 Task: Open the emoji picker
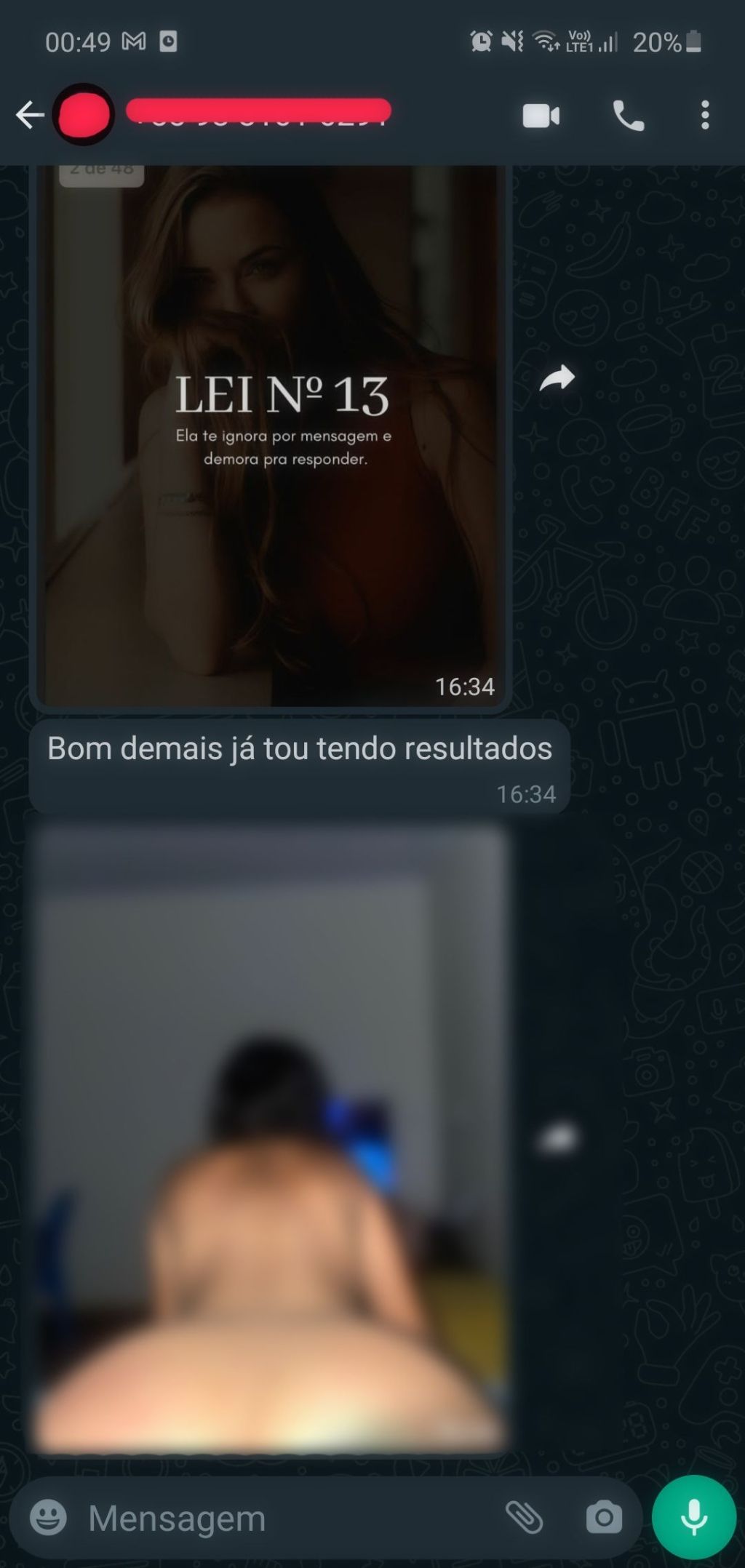48,1519
